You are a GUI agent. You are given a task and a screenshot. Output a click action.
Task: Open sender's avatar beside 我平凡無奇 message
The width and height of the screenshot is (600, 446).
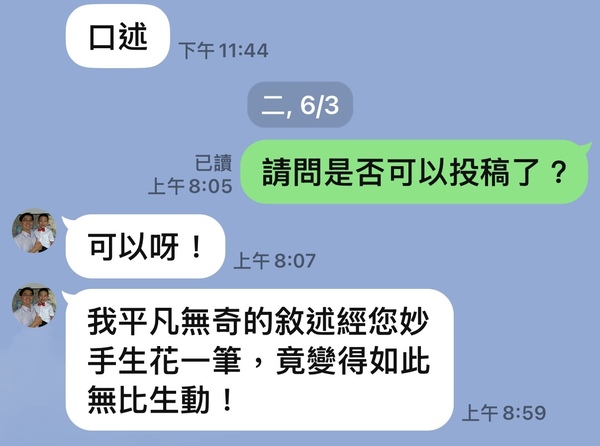[x=33, y=305]
